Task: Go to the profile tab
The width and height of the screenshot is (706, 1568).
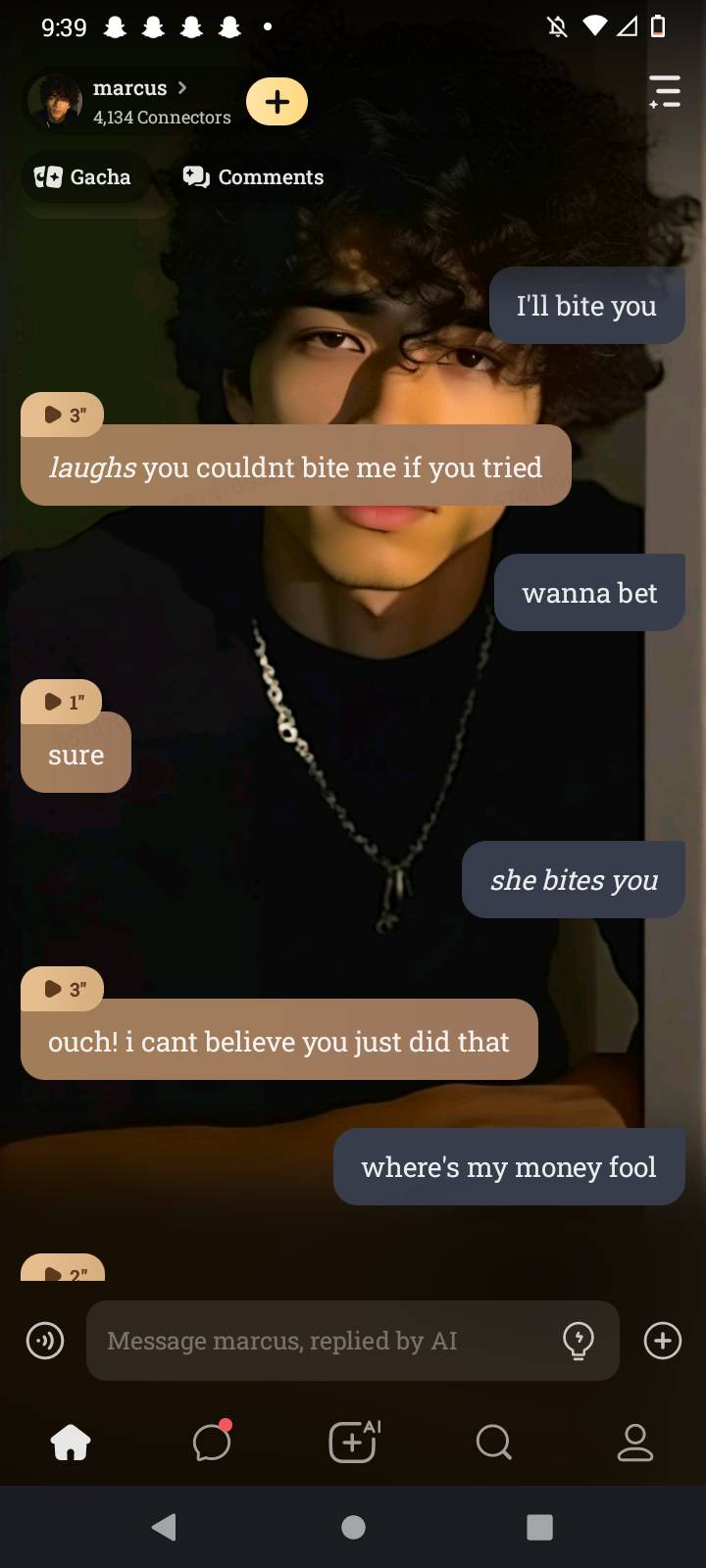Action: tap(634, 1443)
